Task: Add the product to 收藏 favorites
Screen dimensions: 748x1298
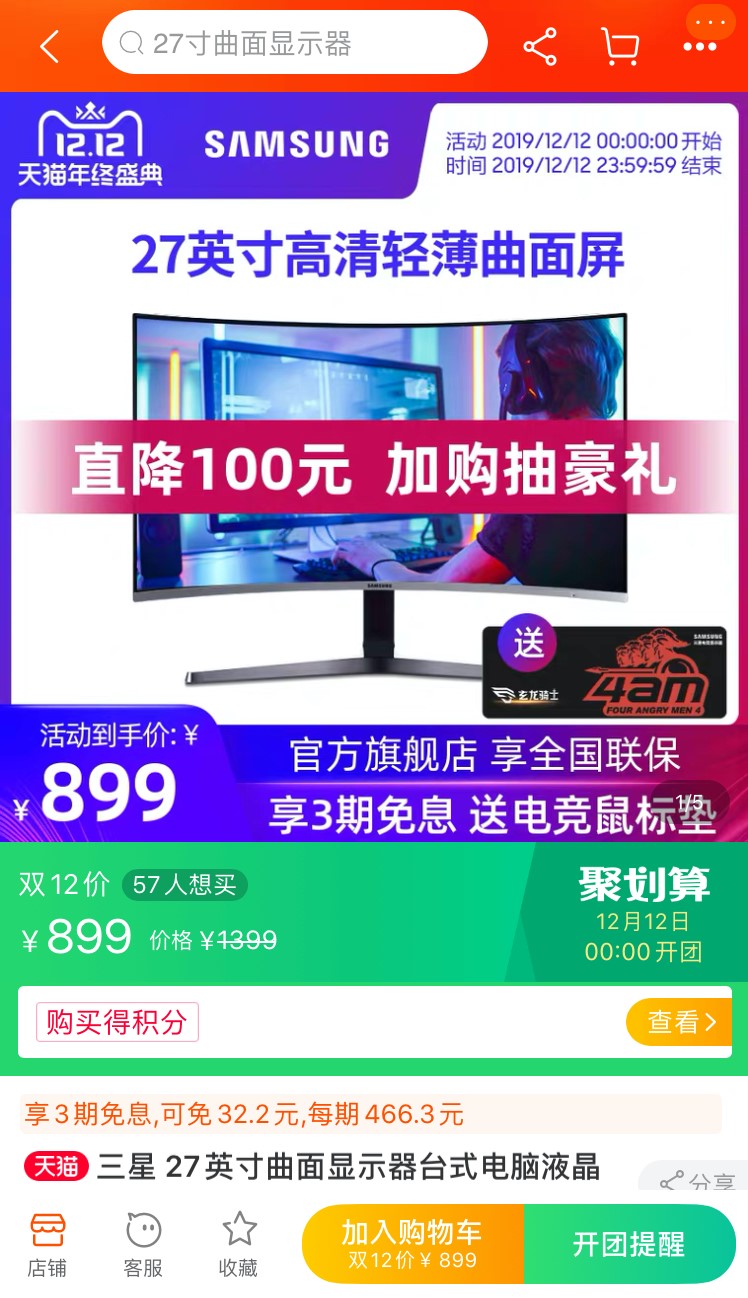Action: pos(238,1244)
